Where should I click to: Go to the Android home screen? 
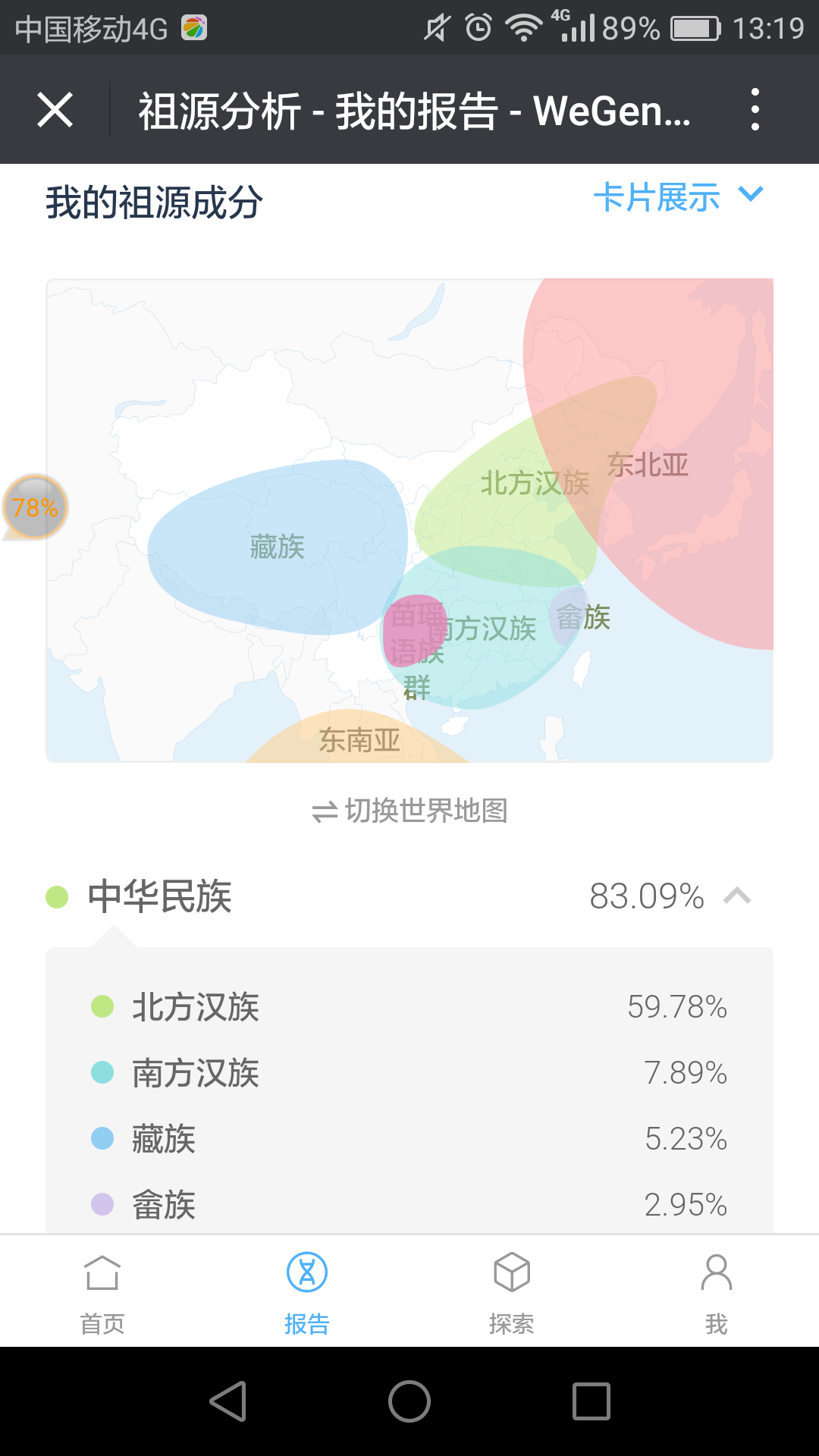[x=409, y=1401]
